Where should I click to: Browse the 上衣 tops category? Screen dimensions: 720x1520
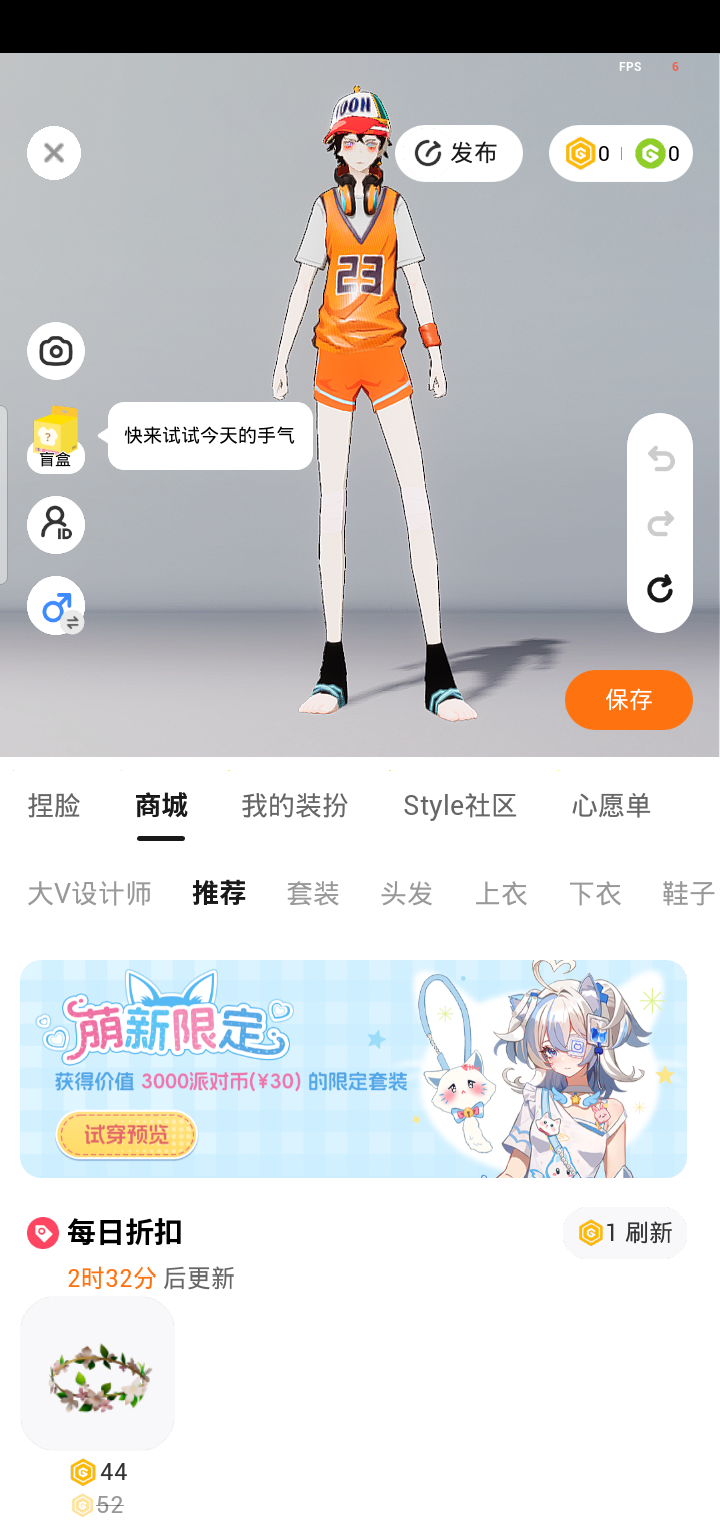(501, 893)
